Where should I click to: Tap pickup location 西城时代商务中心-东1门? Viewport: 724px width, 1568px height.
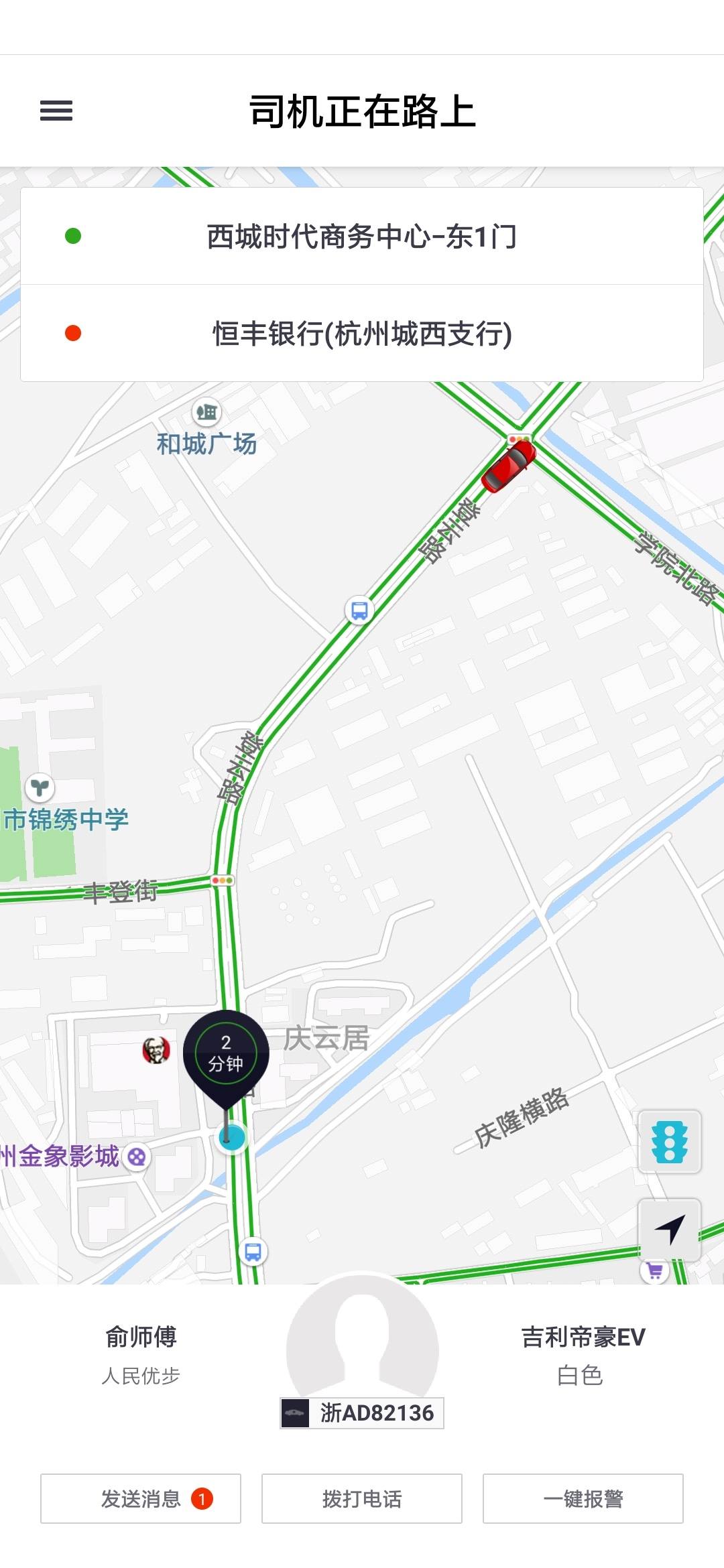[362, 236]
